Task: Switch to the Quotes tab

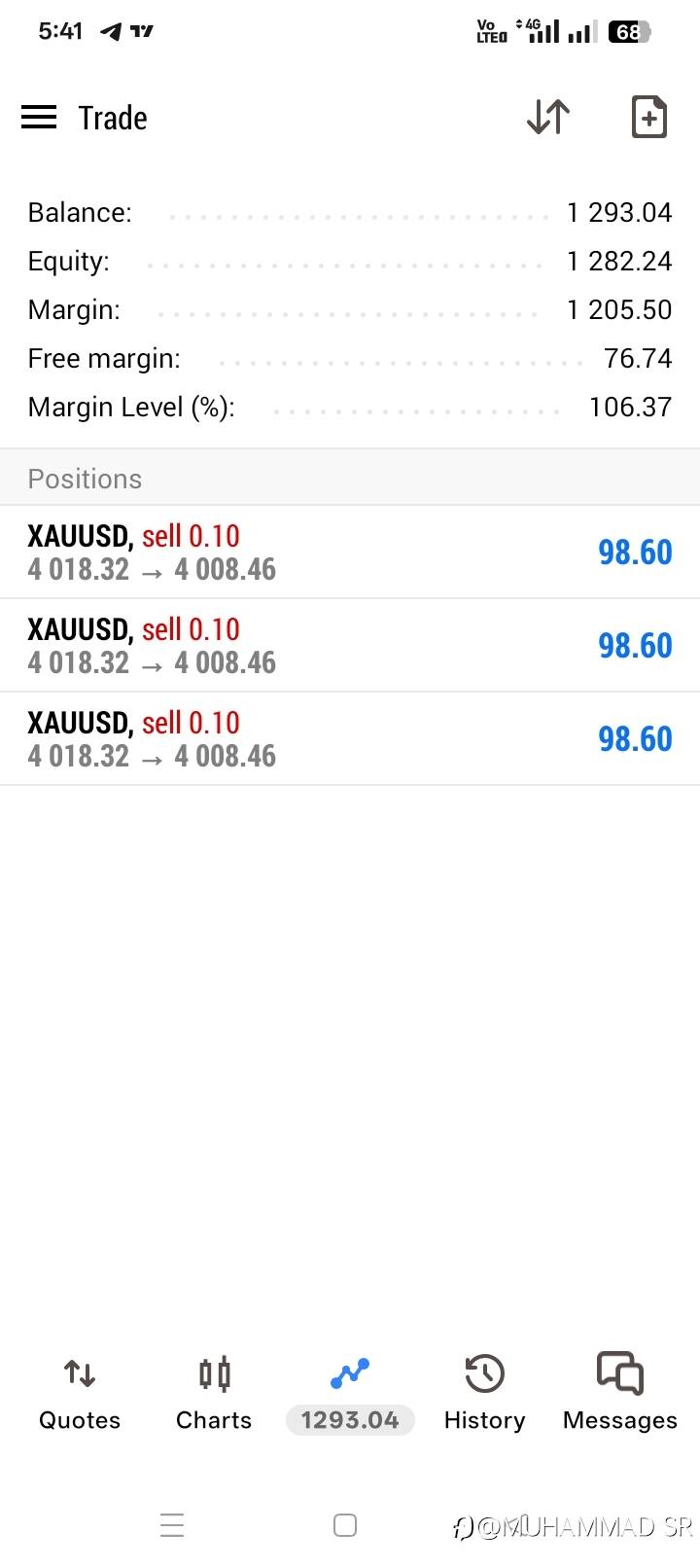Action: click(x=80, y=1395)
